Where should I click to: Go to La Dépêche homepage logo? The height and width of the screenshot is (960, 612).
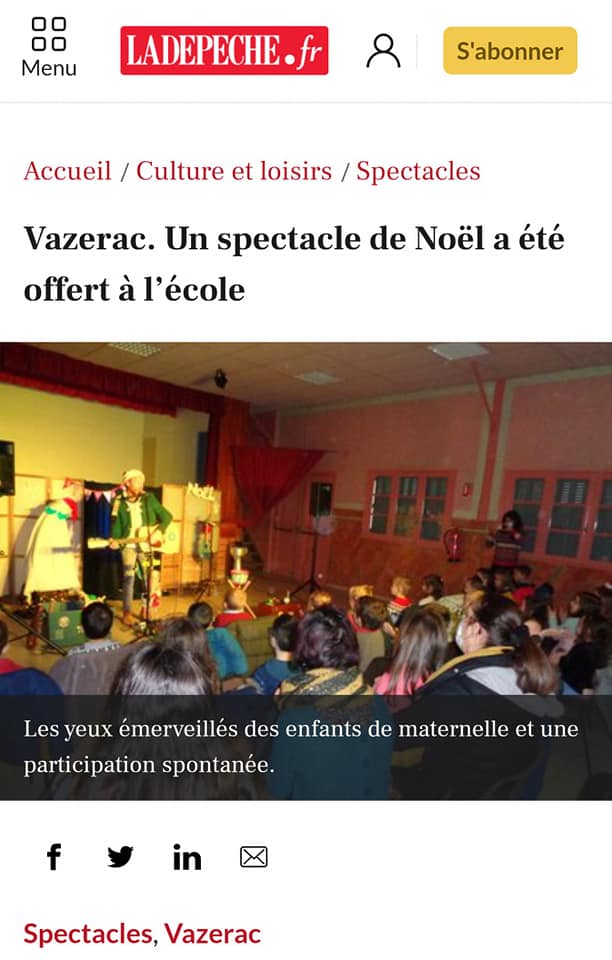[x=224, y=51]
